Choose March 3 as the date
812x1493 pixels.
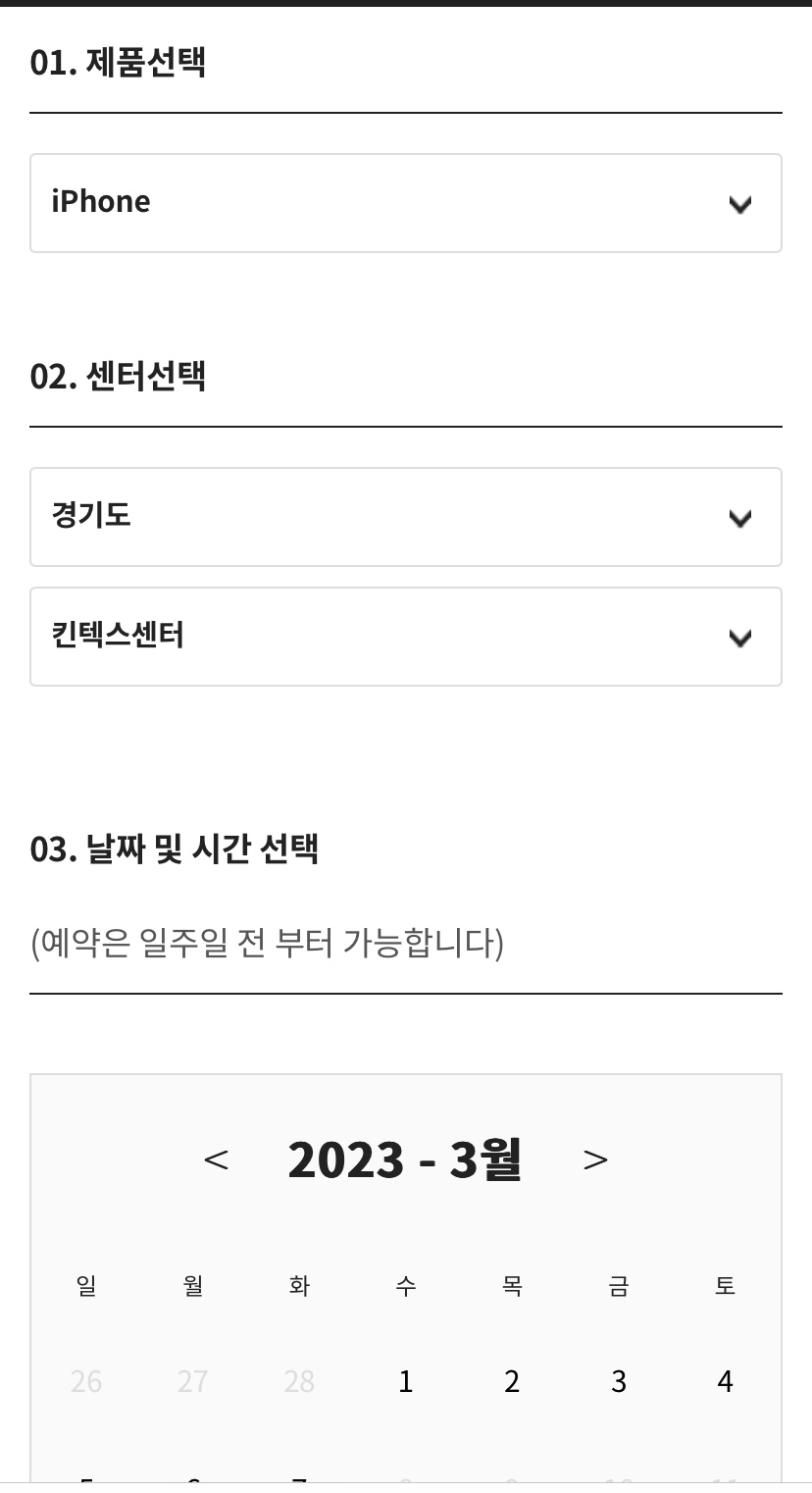click(619, 1381)
